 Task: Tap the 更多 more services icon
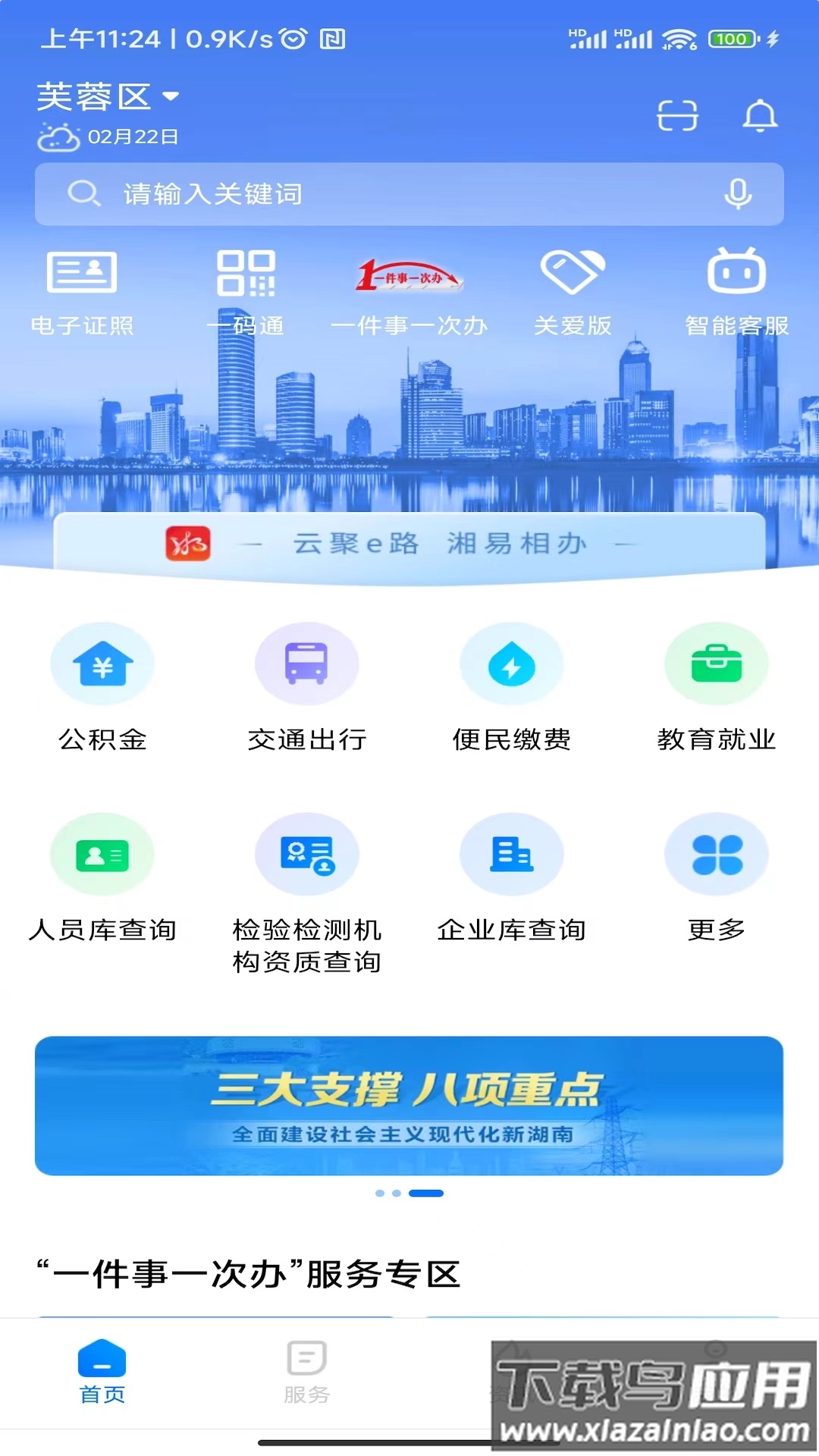coord(717,880)
